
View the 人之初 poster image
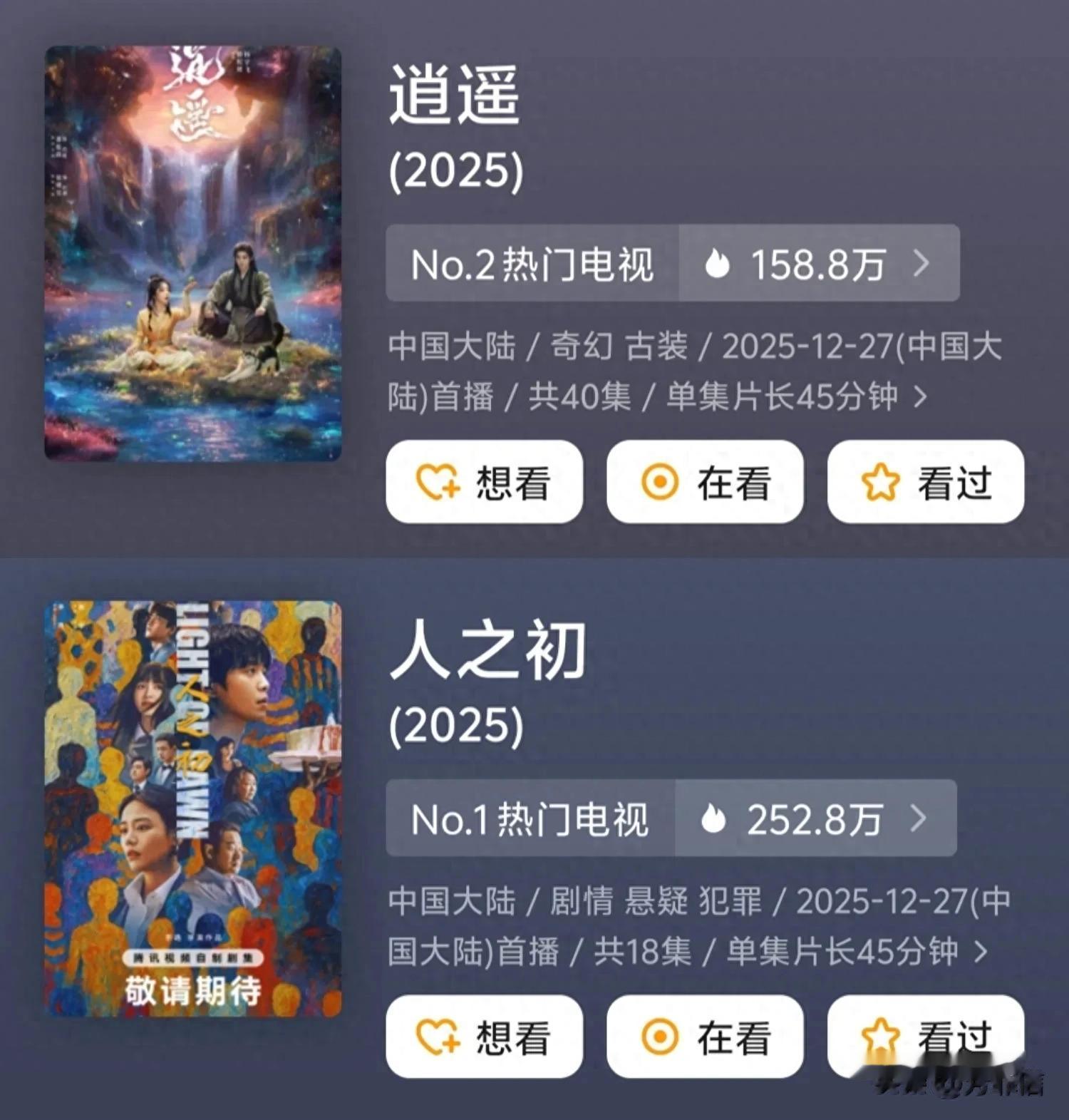pyautogui.click(x=193, y=808)
